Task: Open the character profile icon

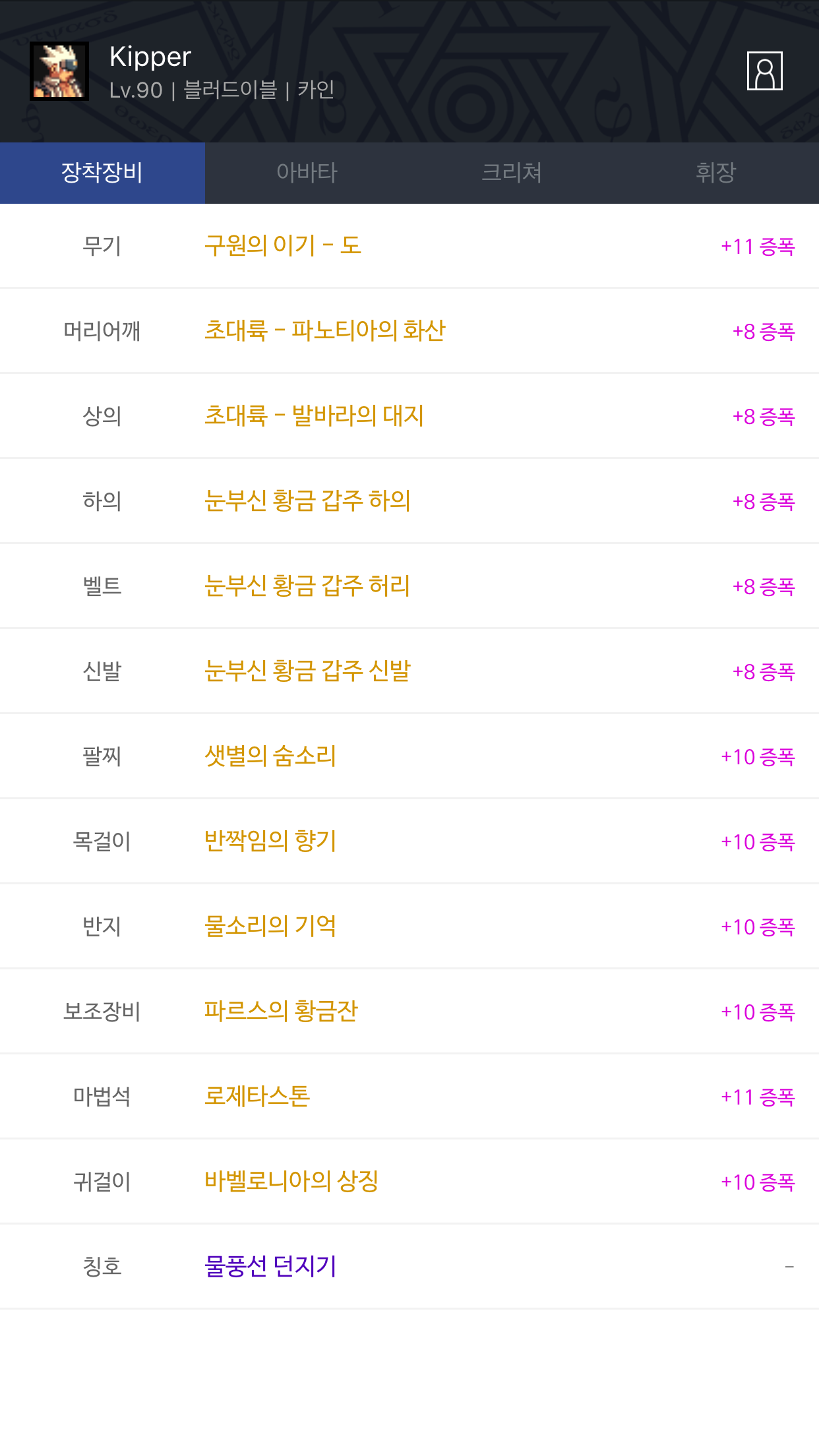Action: [764, 71]
